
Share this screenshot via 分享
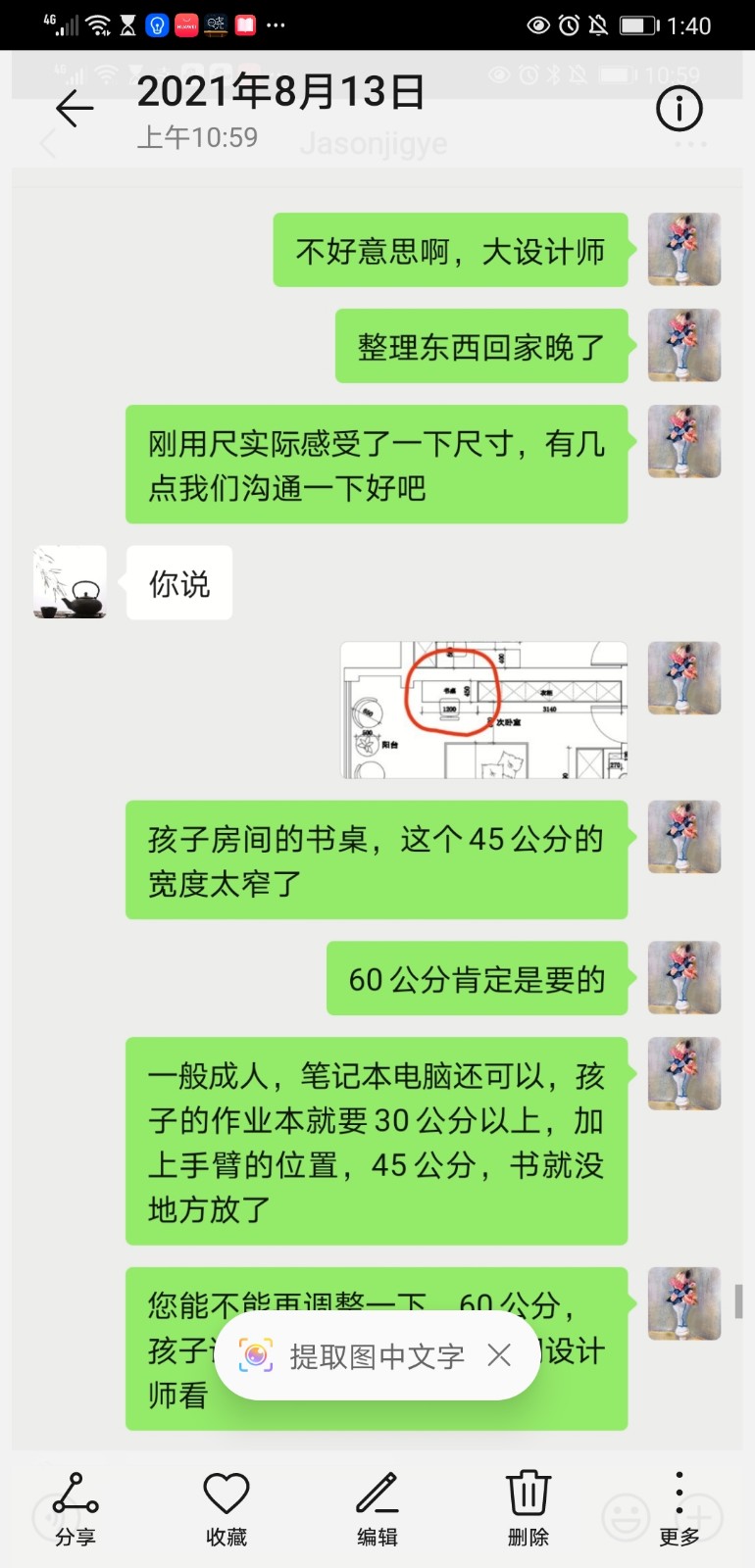[x=75, y=1507]
